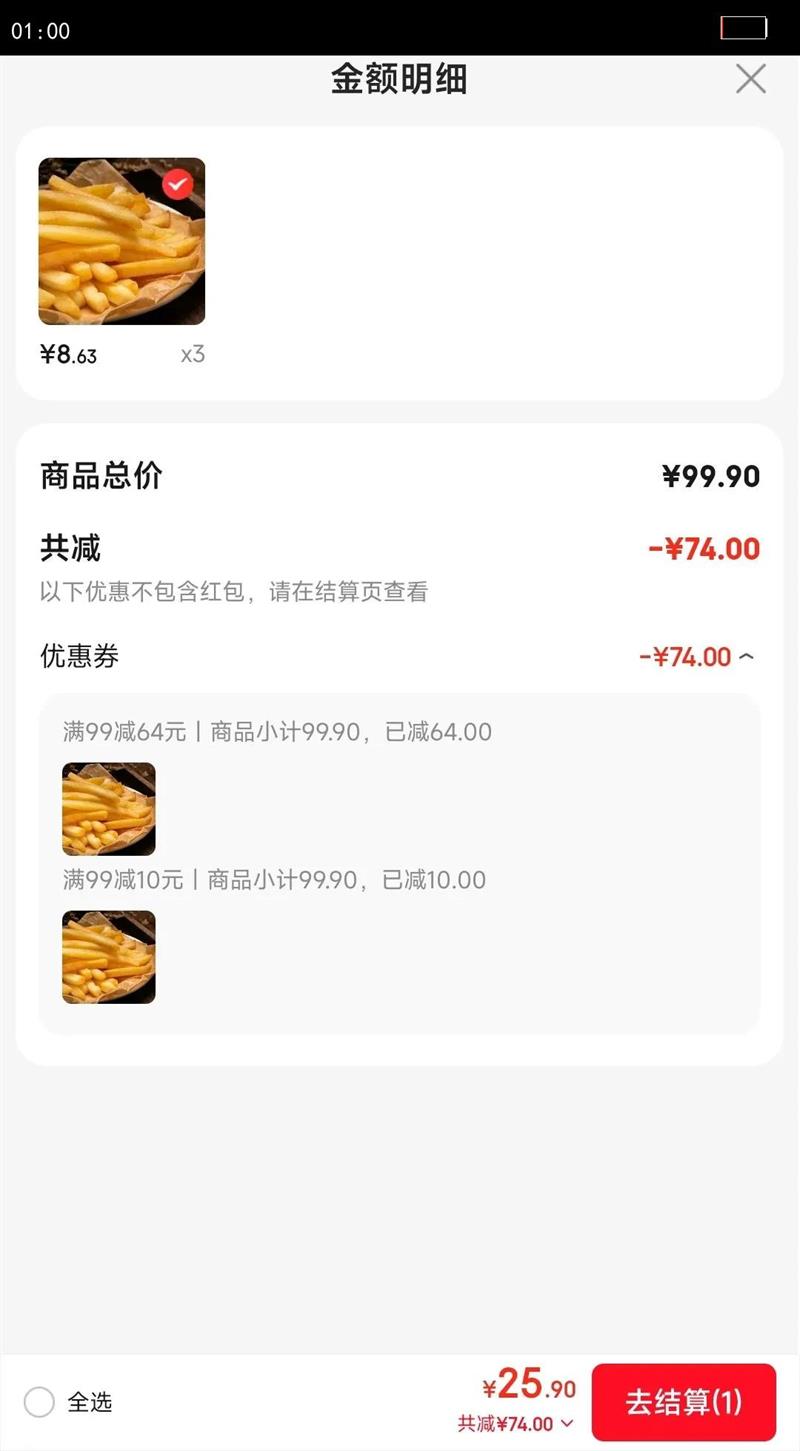
Task: Collapse the 优惠券 discount details
Action: click(746, 657)
